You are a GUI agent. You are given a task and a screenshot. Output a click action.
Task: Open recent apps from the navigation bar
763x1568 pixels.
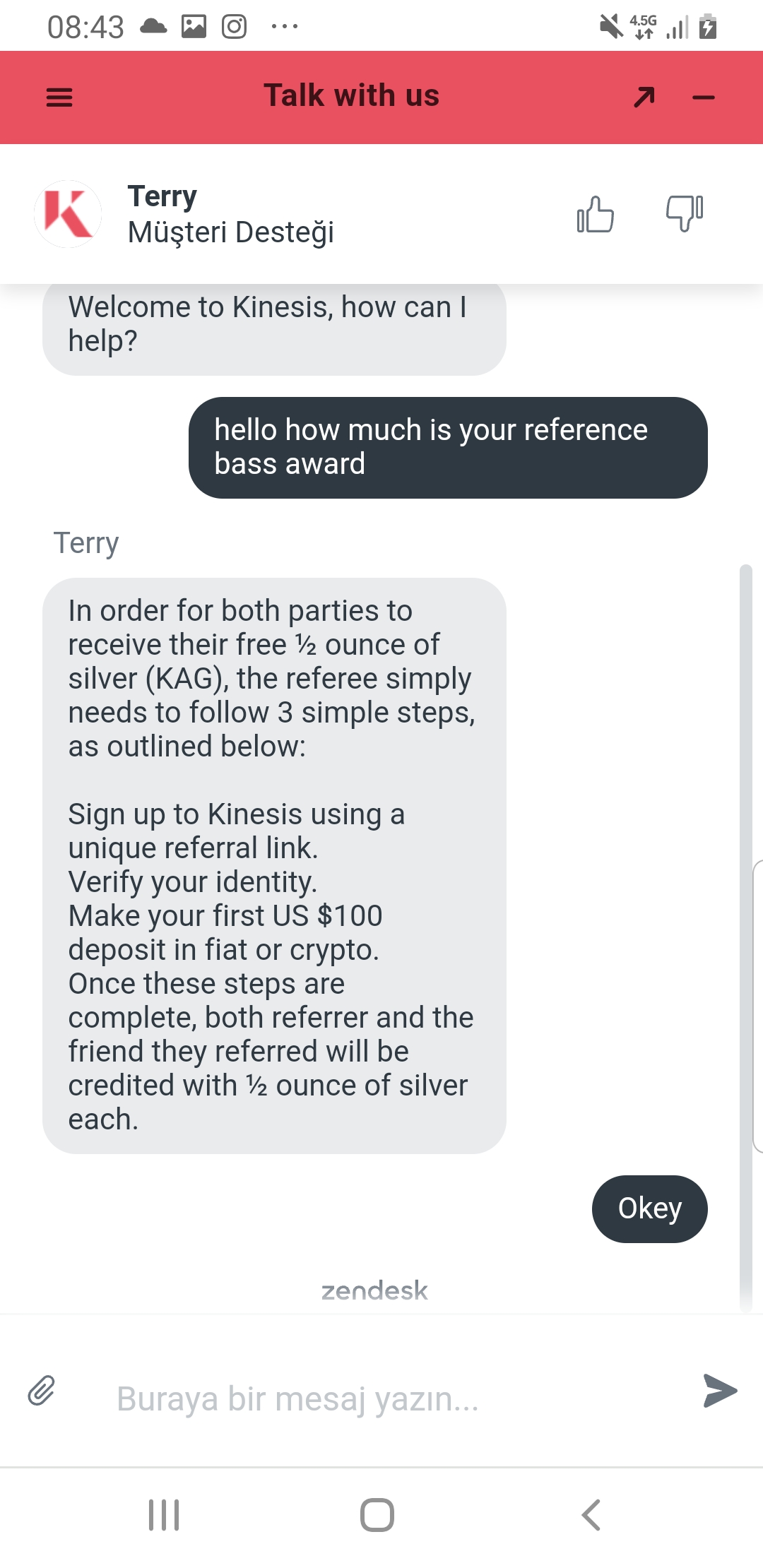164,1515
